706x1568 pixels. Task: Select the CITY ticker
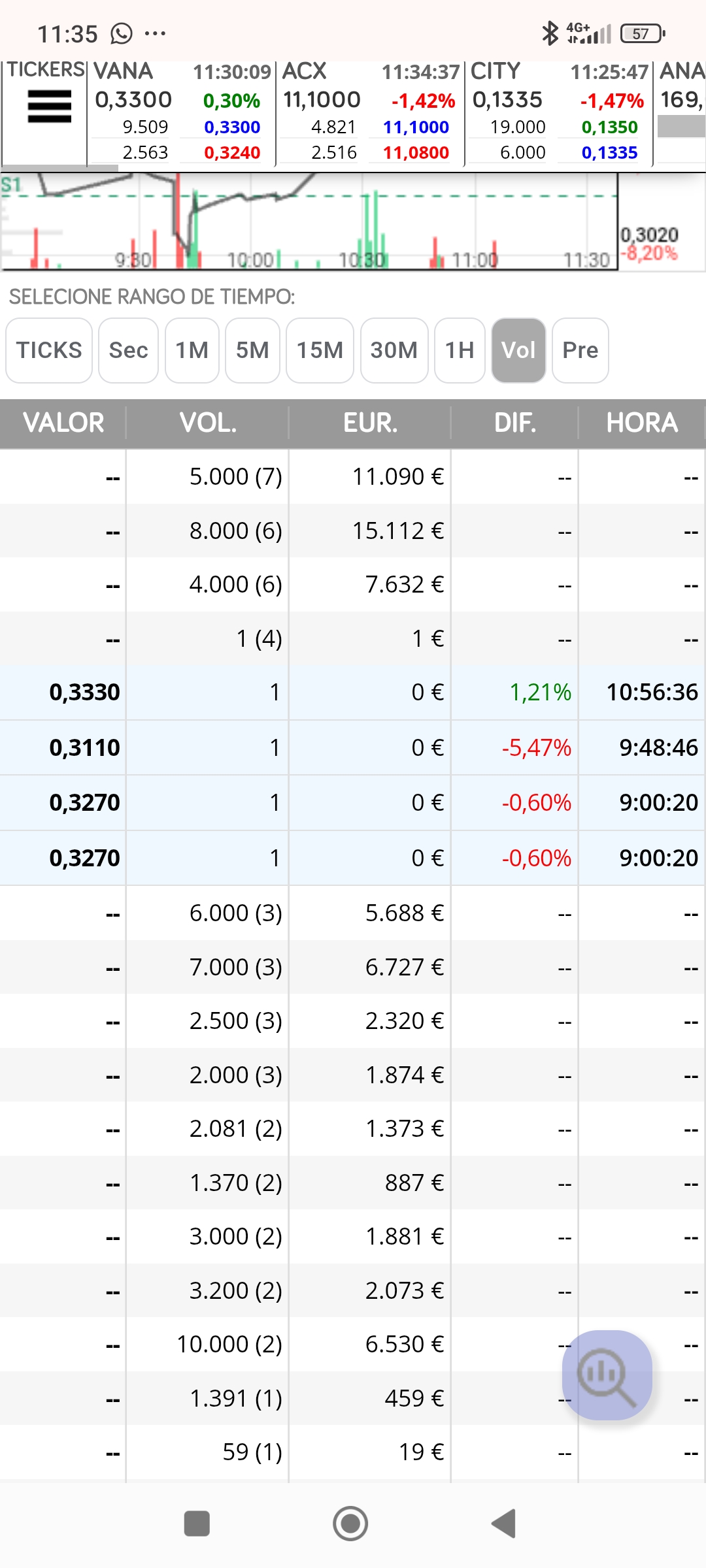(x=559, y=112)
